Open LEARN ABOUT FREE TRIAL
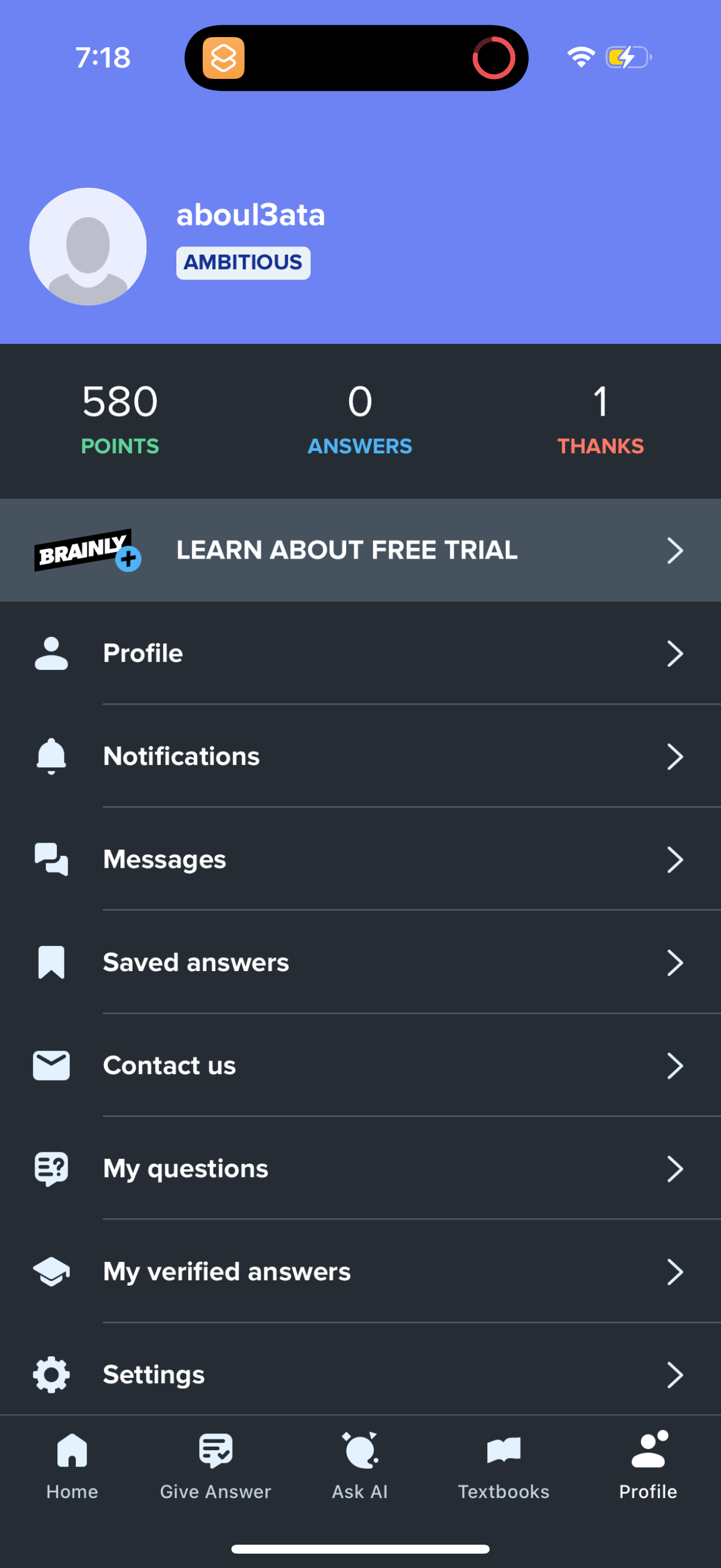 coord(346,550)
